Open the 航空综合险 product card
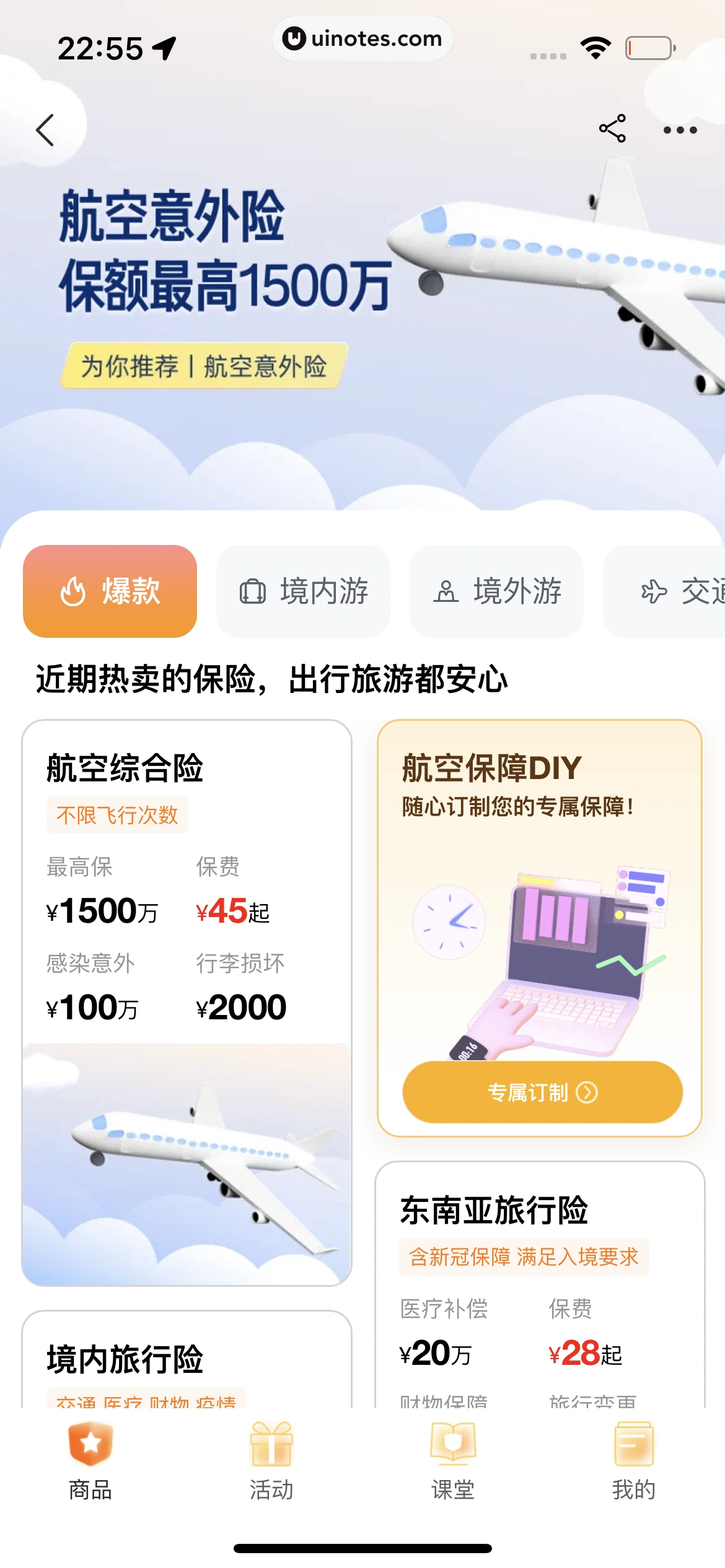Screen dimensions: 725x1568 click(187, 898)
